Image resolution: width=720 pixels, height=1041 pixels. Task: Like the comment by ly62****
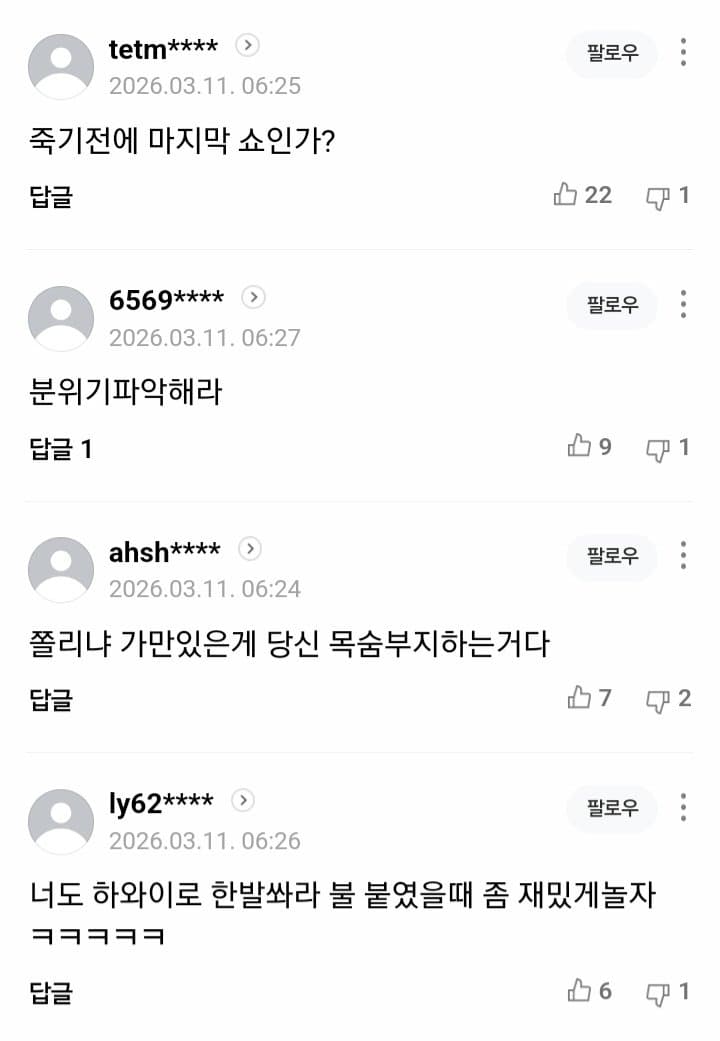point(580,991)
